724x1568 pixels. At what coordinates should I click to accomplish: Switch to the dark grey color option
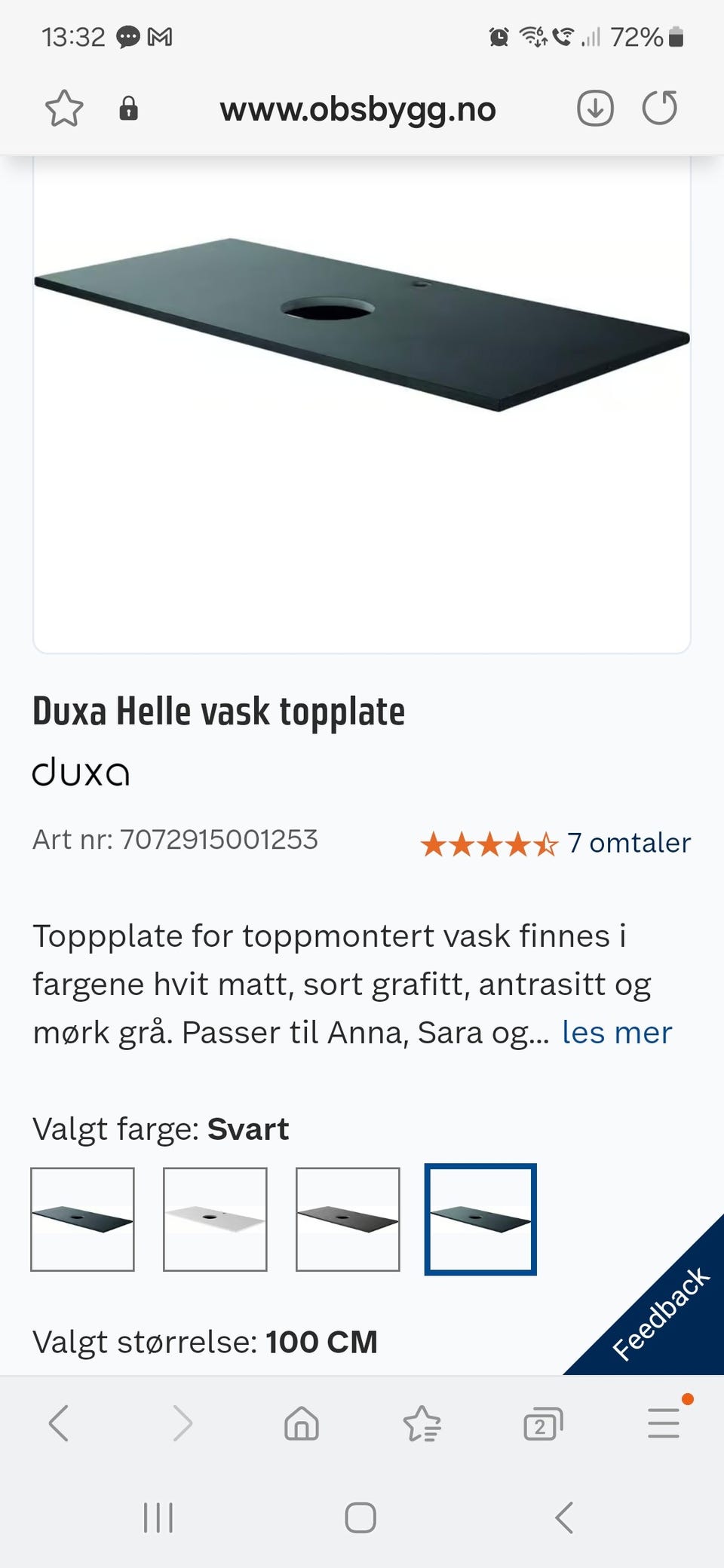tap(348, 1219)
